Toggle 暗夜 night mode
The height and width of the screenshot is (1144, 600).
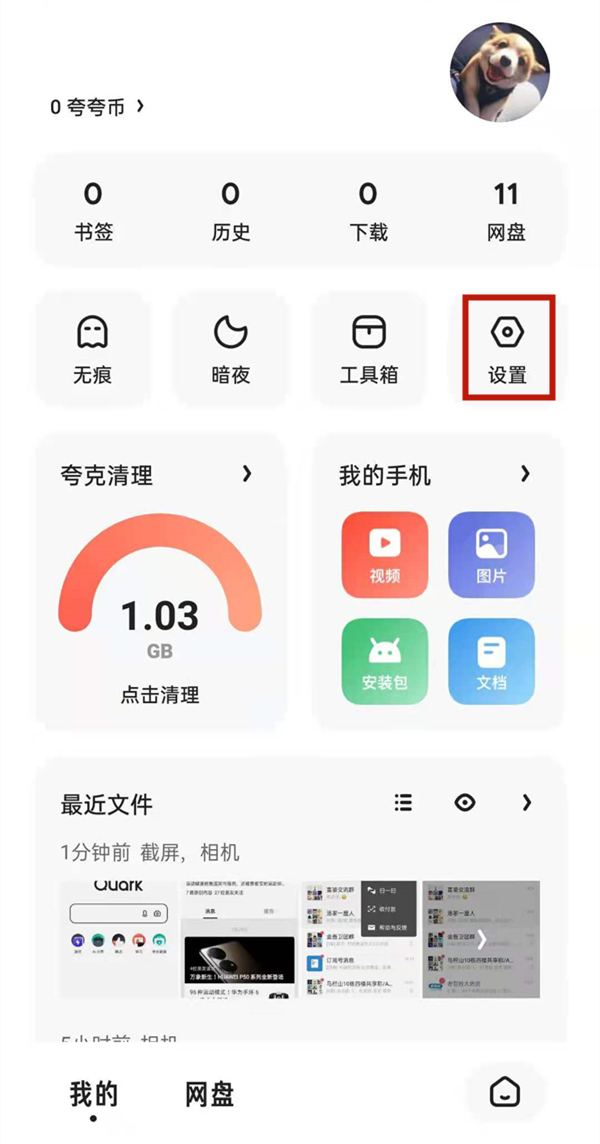[x=231, y=349]
